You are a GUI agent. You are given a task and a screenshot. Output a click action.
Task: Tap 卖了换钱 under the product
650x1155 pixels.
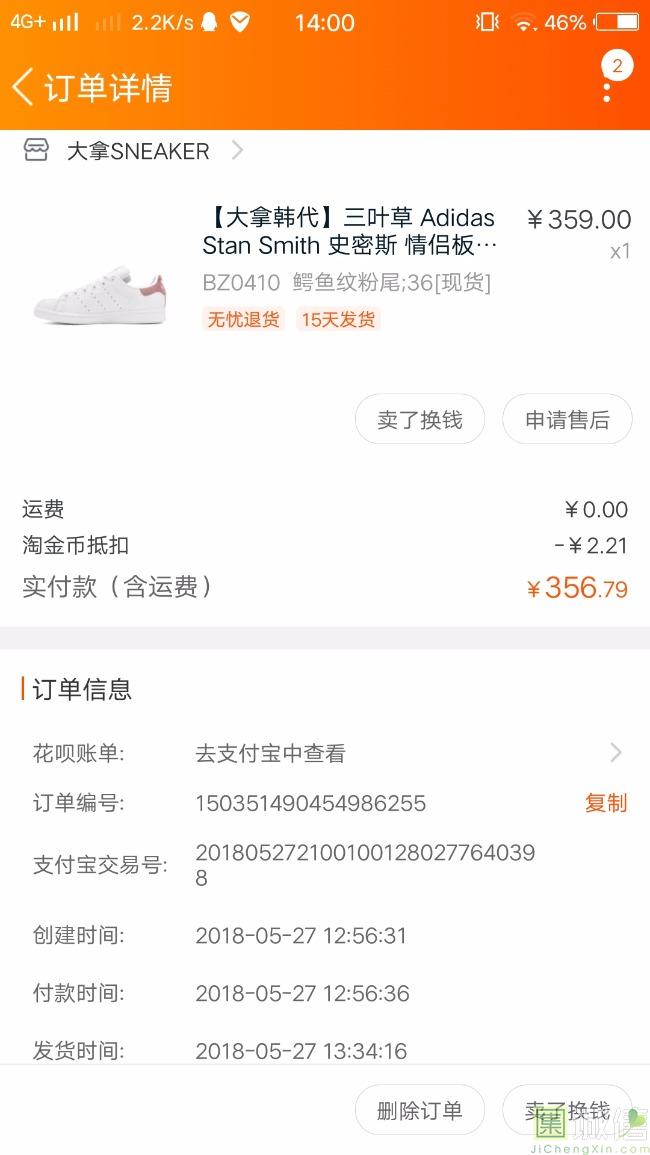coord(419,420)
